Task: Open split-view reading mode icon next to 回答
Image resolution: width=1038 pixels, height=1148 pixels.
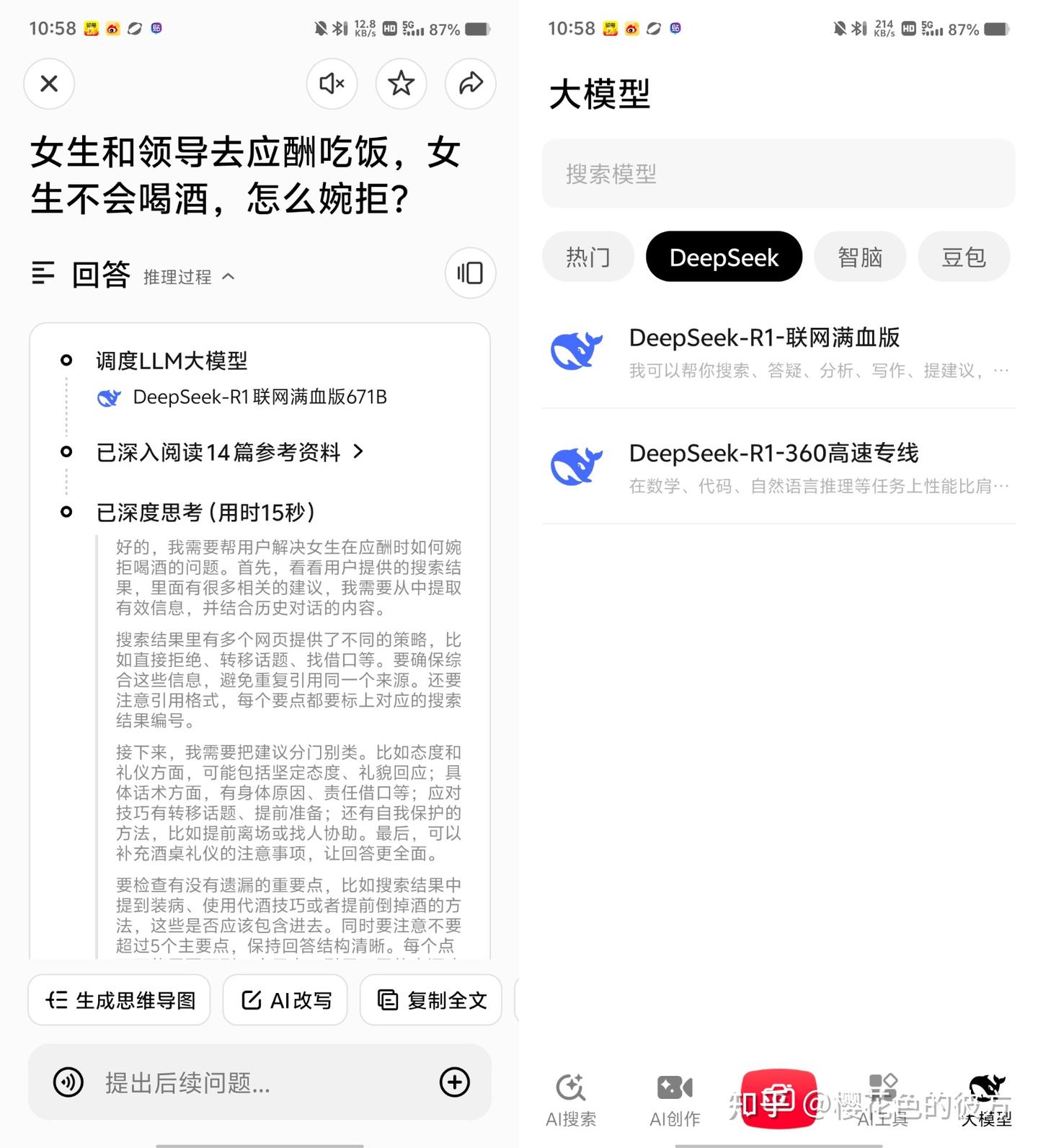Action: pyautogui.click(x=469, y=274)
